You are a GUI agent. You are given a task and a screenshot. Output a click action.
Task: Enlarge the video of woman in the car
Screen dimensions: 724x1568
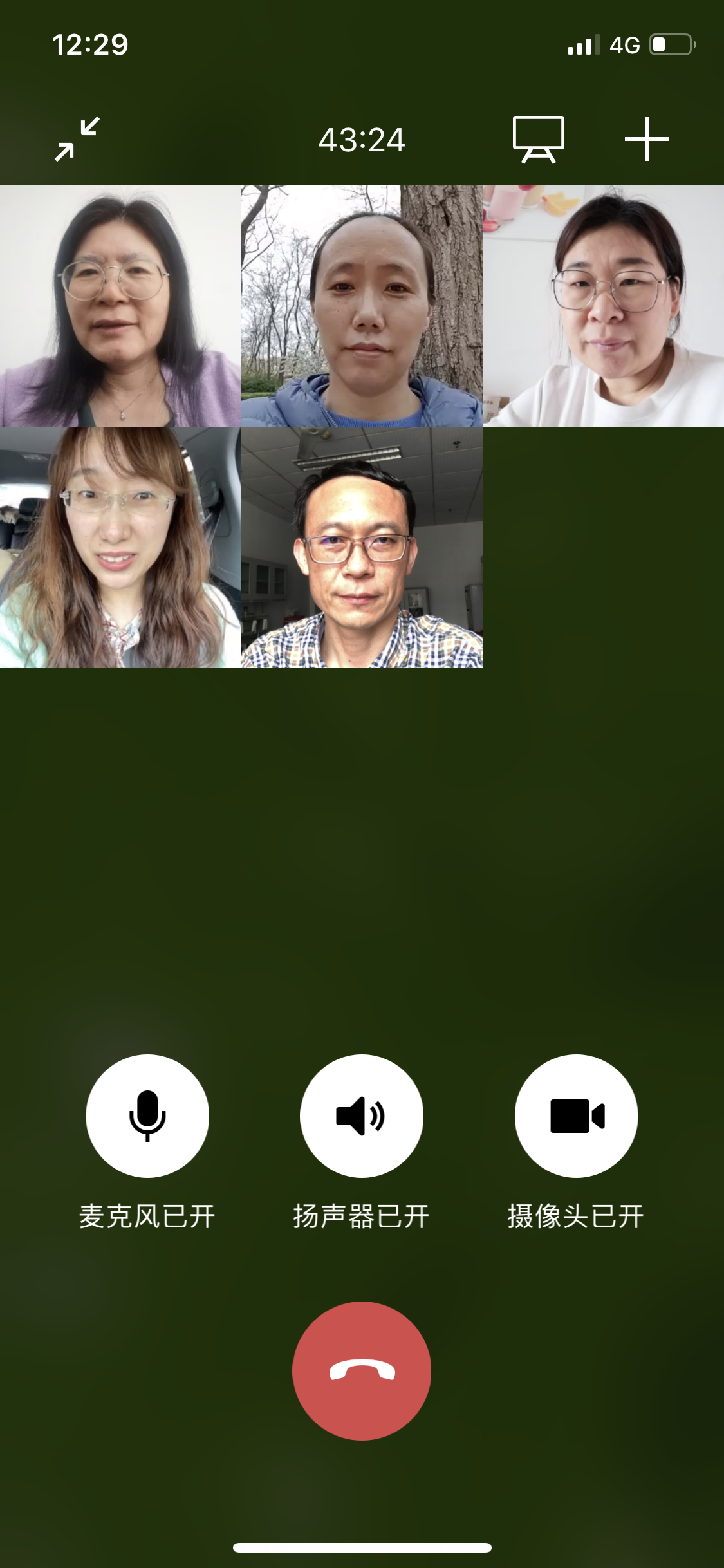[x=120, y=548]
